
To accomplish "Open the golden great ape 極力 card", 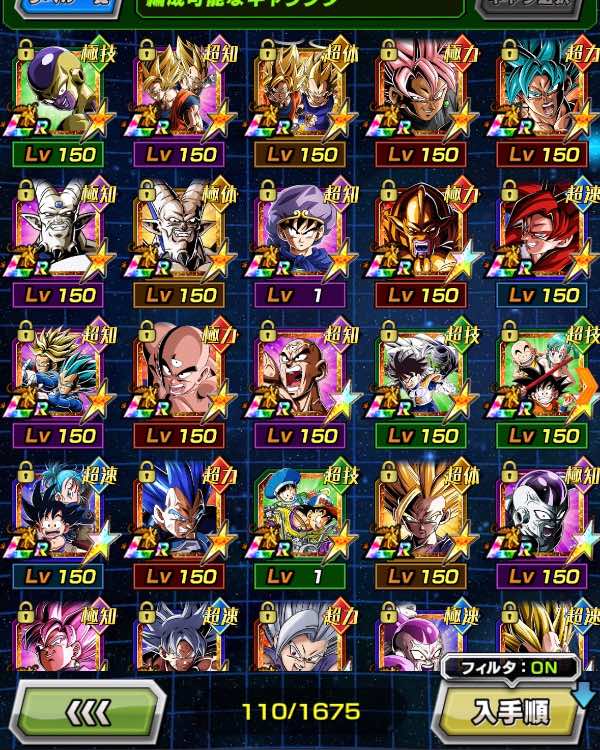I will click(x=421, y=243).
